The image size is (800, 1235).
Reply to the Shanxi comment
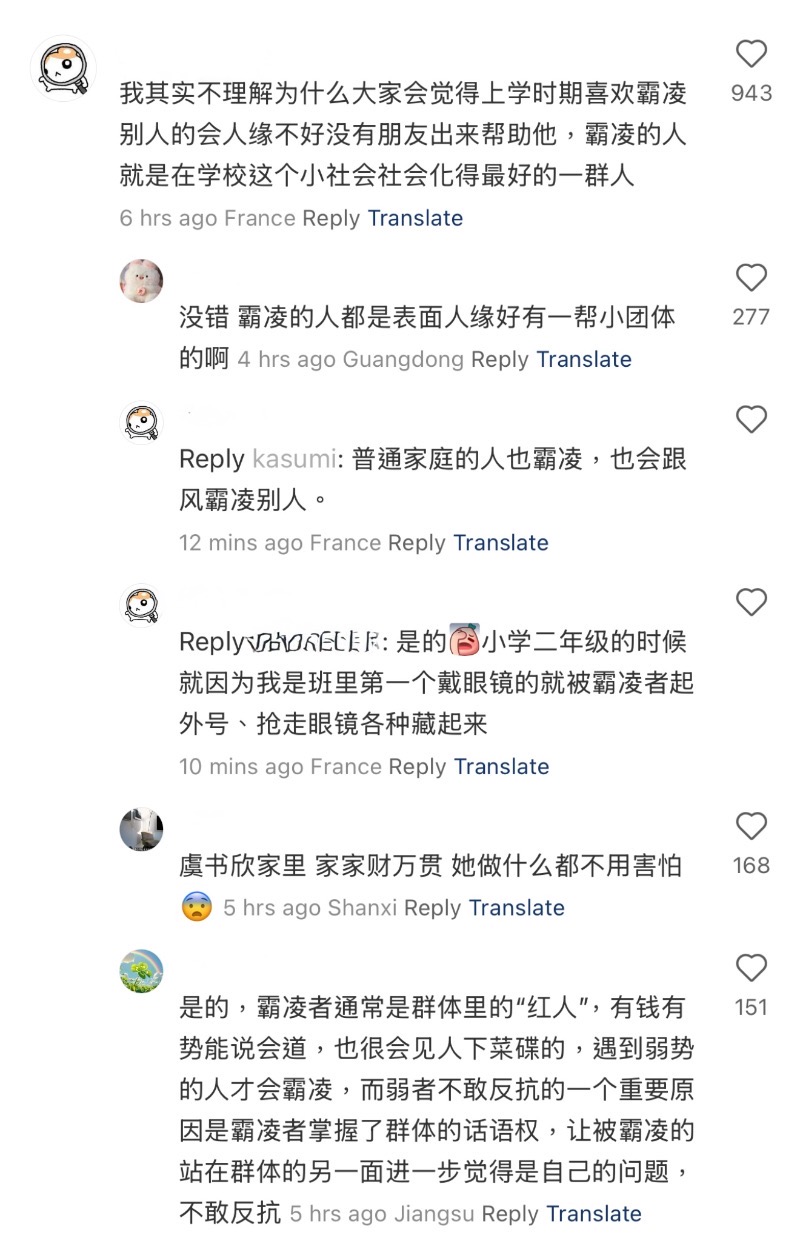click(432, 908)
